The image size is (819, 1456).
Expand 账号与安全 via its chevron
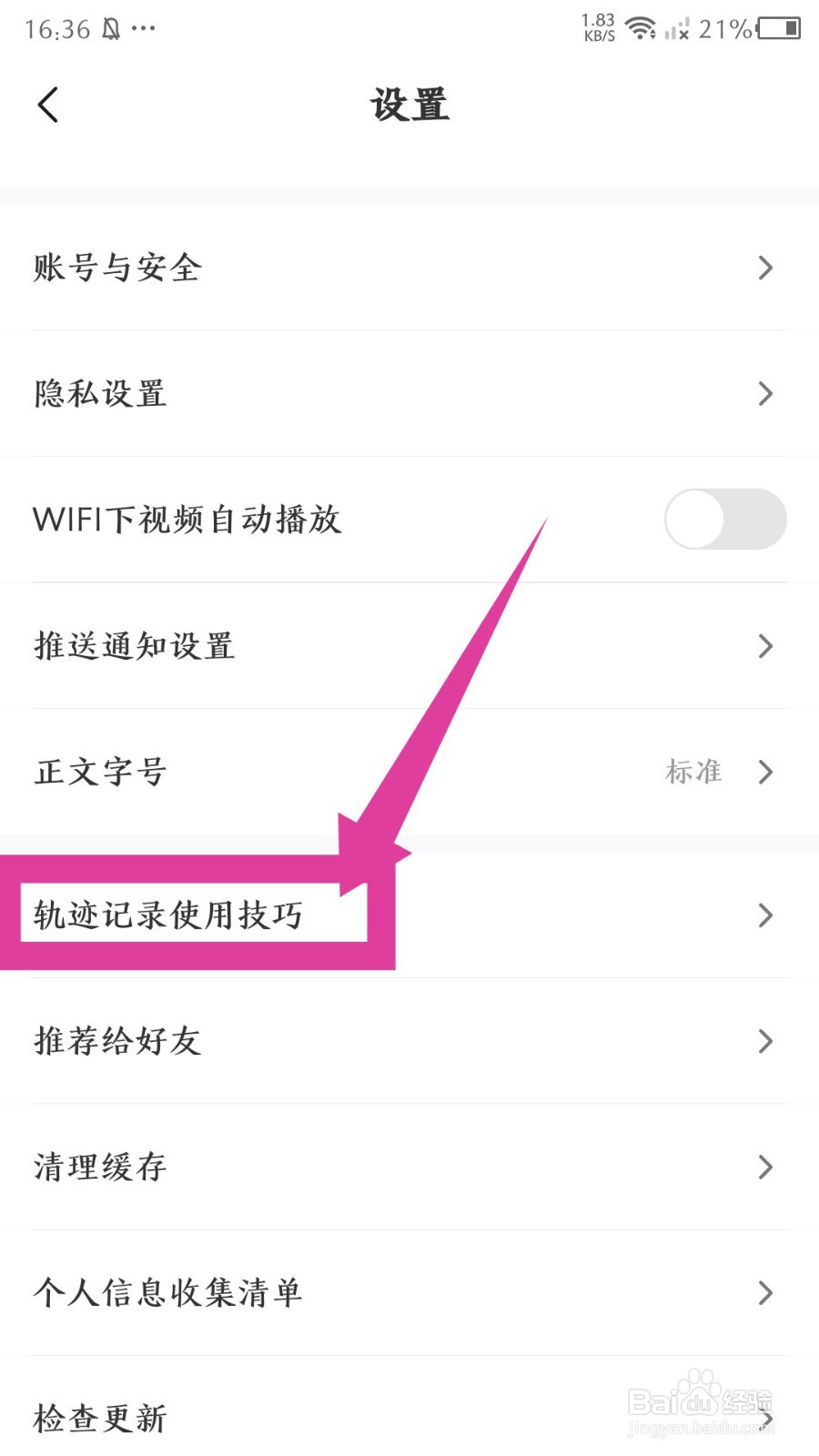tap(765, 268)
